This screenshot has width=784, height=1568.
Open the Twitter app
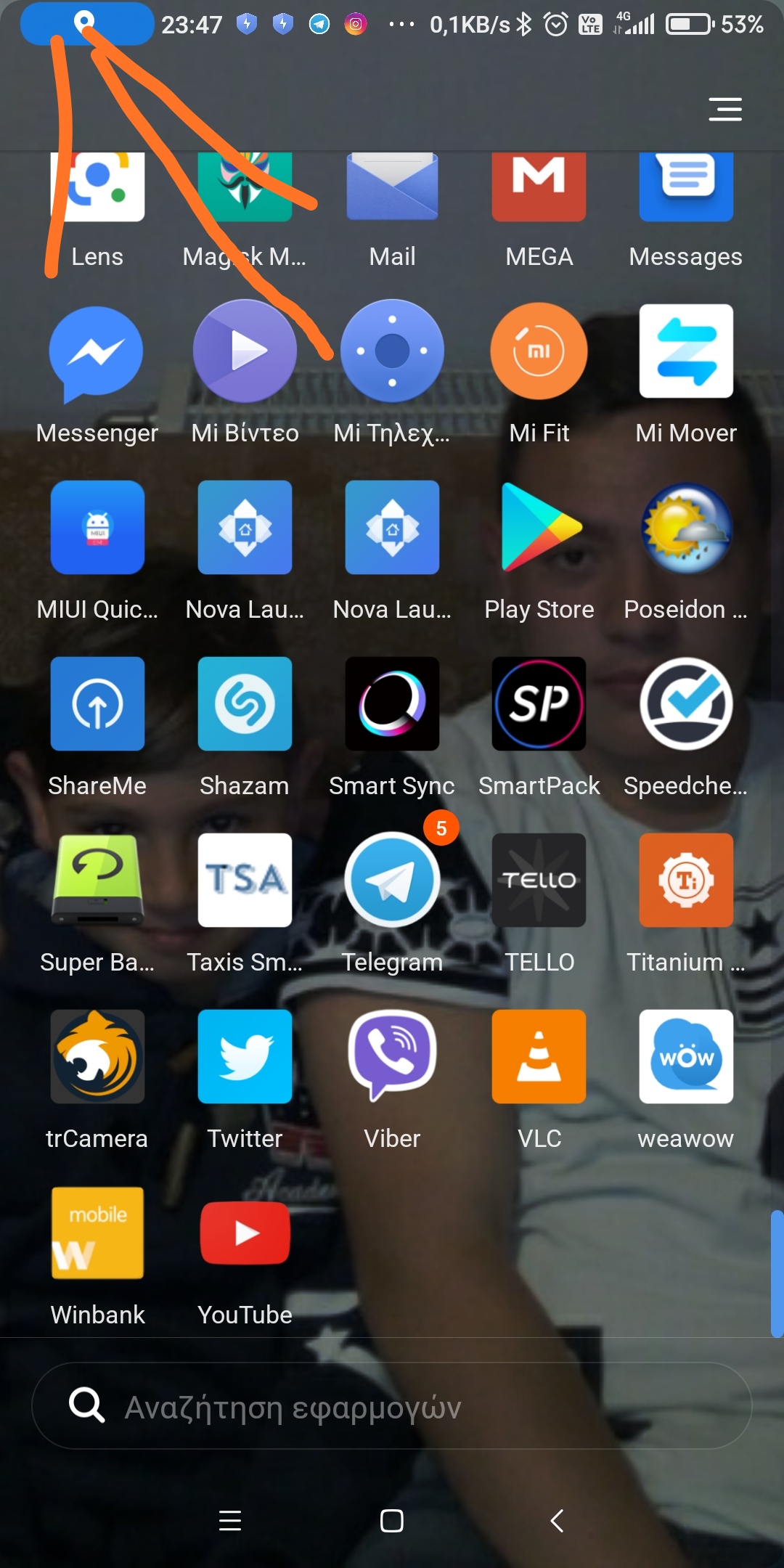[245, 1056]
